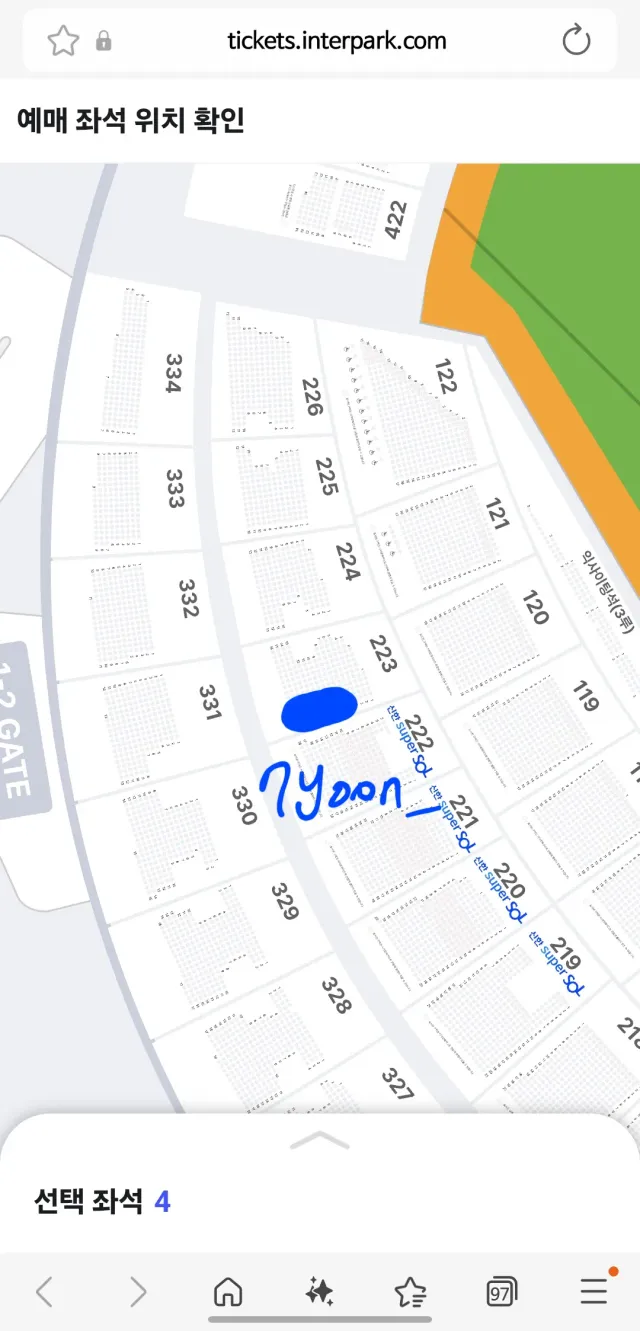
Task: Go back to the previous page
Action: 44,1292
